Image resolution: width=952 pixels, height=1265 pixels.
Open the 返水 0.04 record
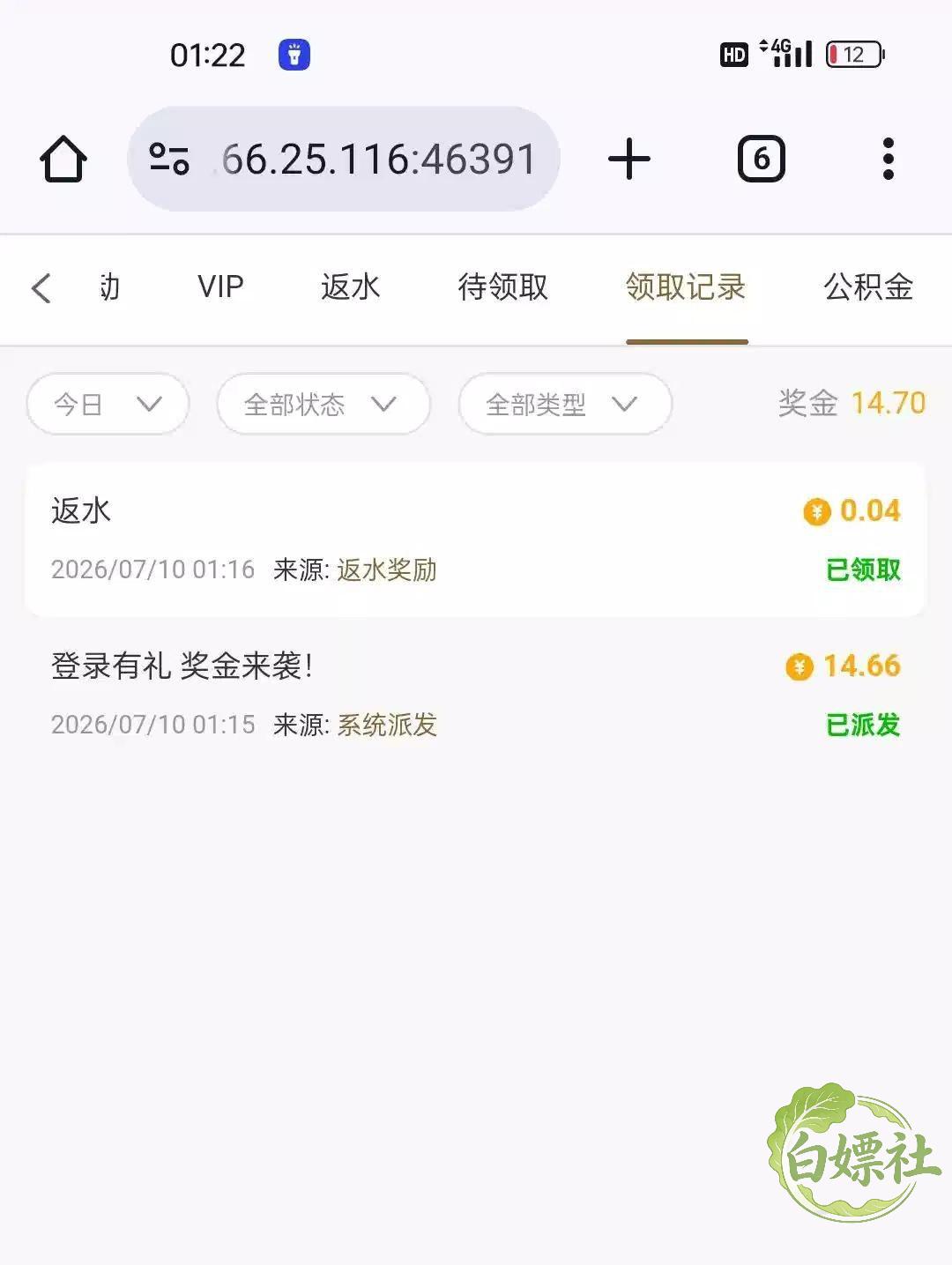[476, 539]
